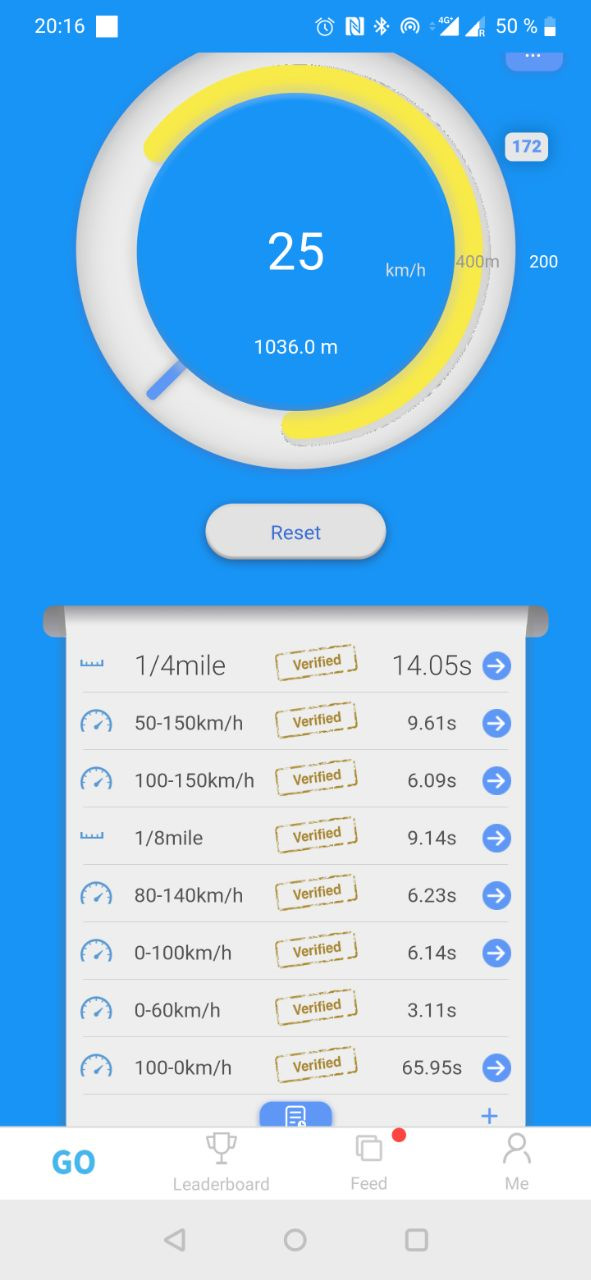The image size is (591, 1280).
Task: Open details arrow for 100-150km/h result
Action: (x=497, y=780)
